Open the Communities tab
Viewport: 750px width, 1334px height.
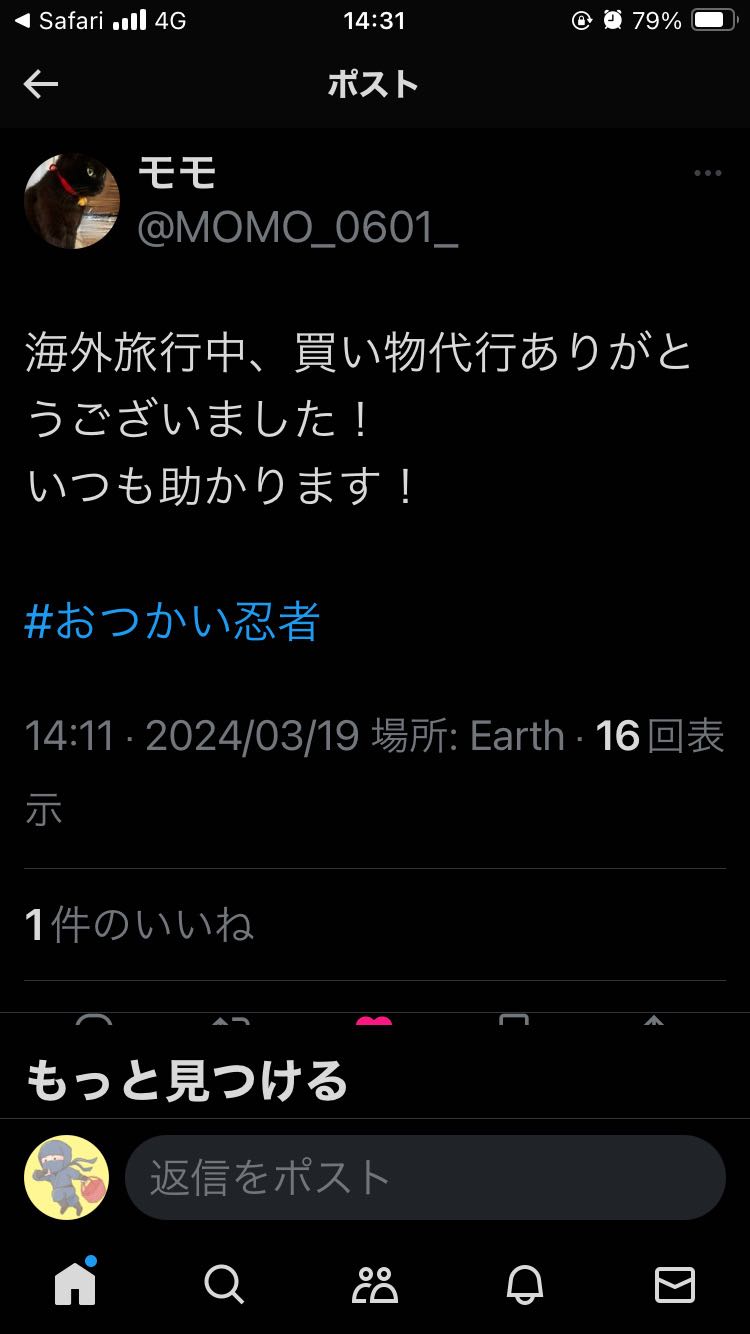[375, 1284]
